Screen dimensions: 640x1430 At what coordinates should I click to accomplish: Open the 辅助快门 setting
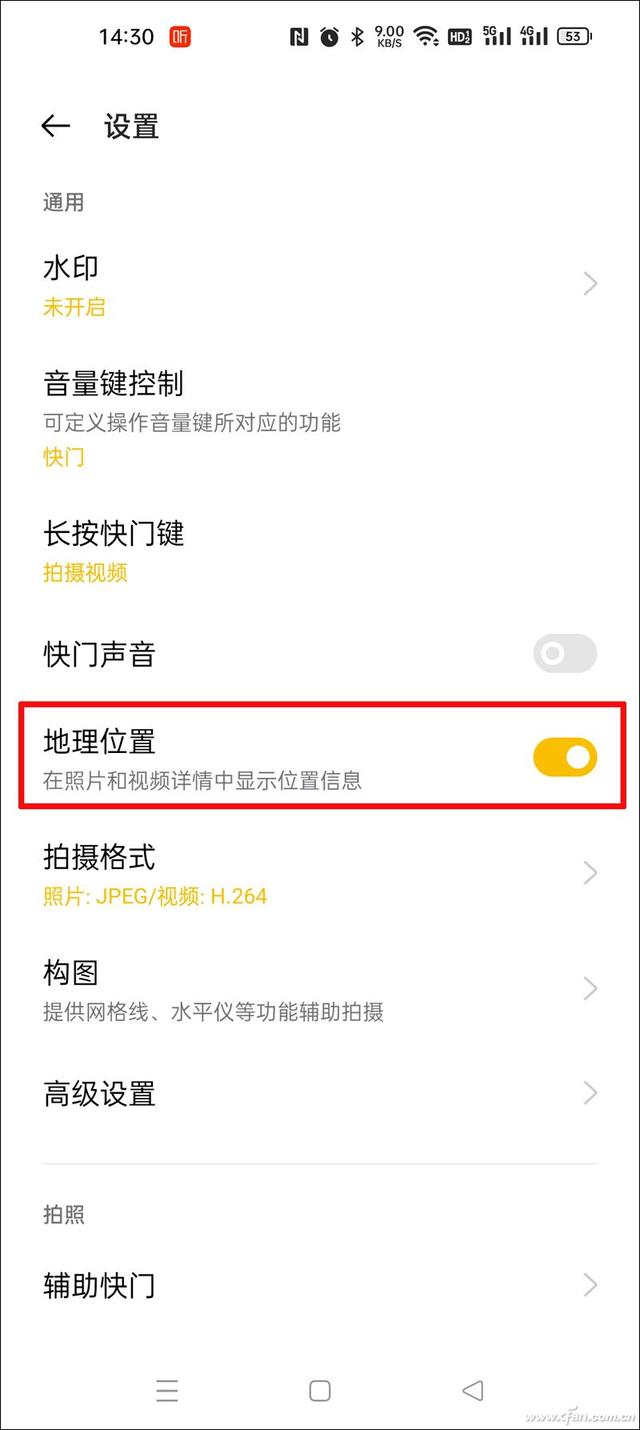pyautogui.click(x=320, y=1285)
